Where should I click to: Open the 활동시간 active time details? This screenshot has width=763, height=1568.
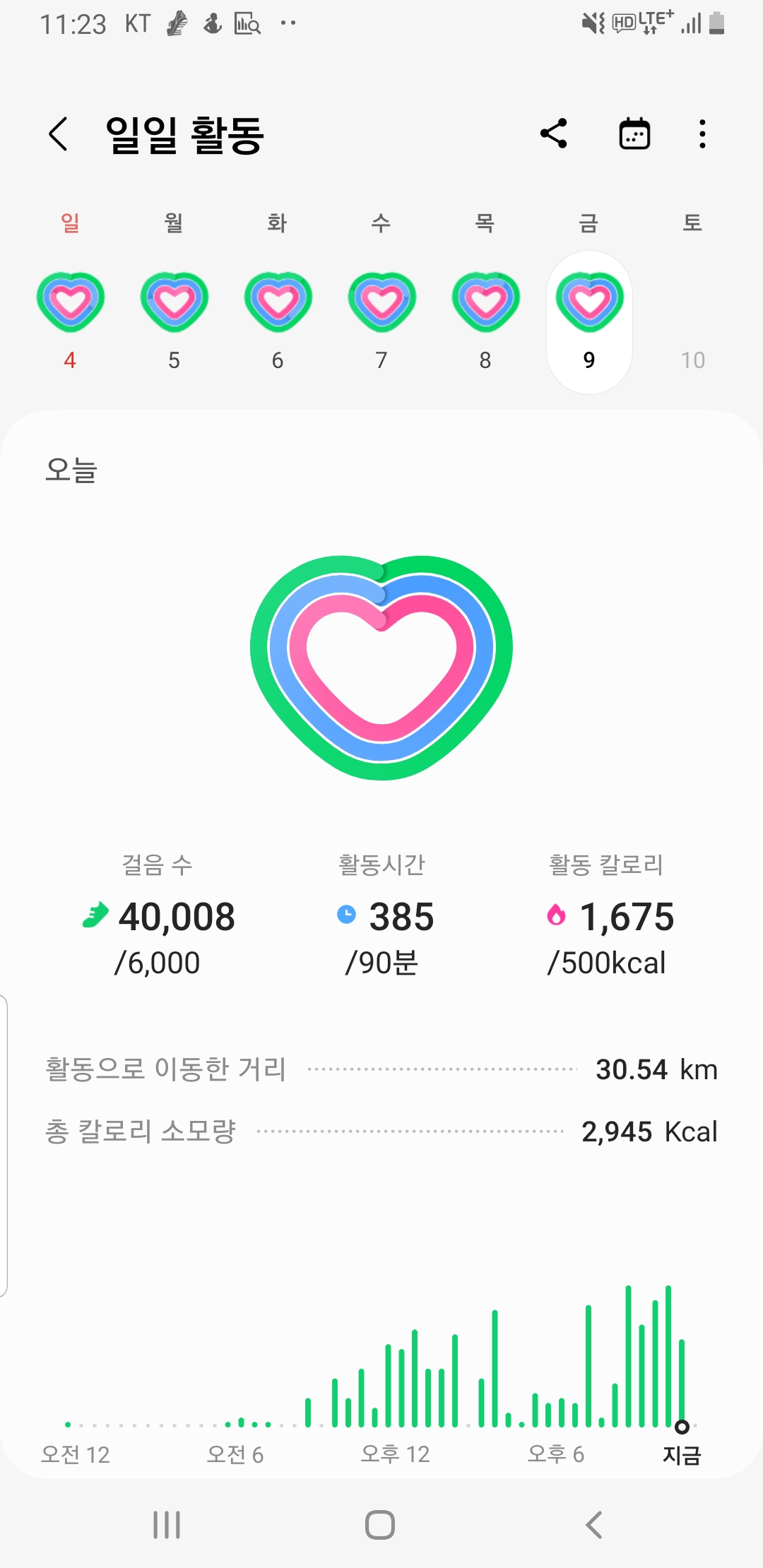(382, 917)
